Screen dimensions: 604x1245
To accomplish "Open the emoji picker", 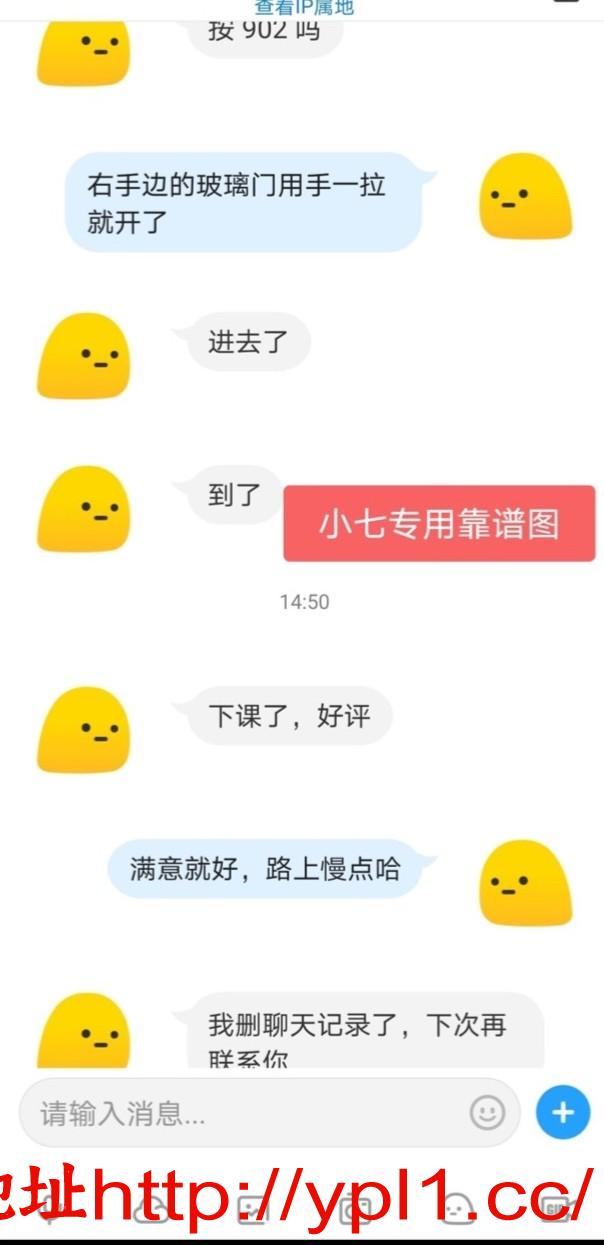I will [x=487, y=1112].
